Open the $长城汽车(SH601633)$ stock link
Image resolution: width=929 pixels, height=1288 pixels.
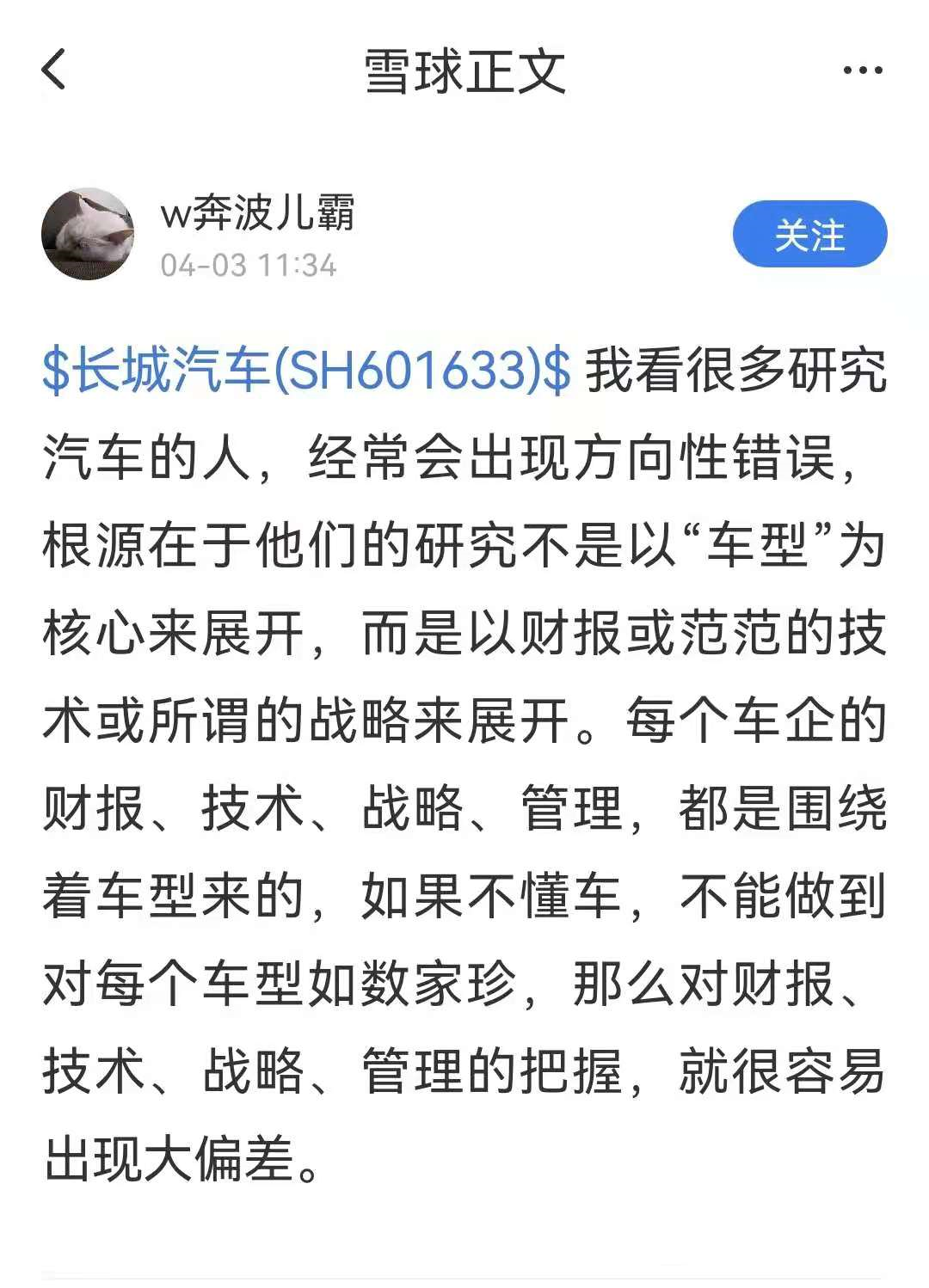click(x=306, y=371)
